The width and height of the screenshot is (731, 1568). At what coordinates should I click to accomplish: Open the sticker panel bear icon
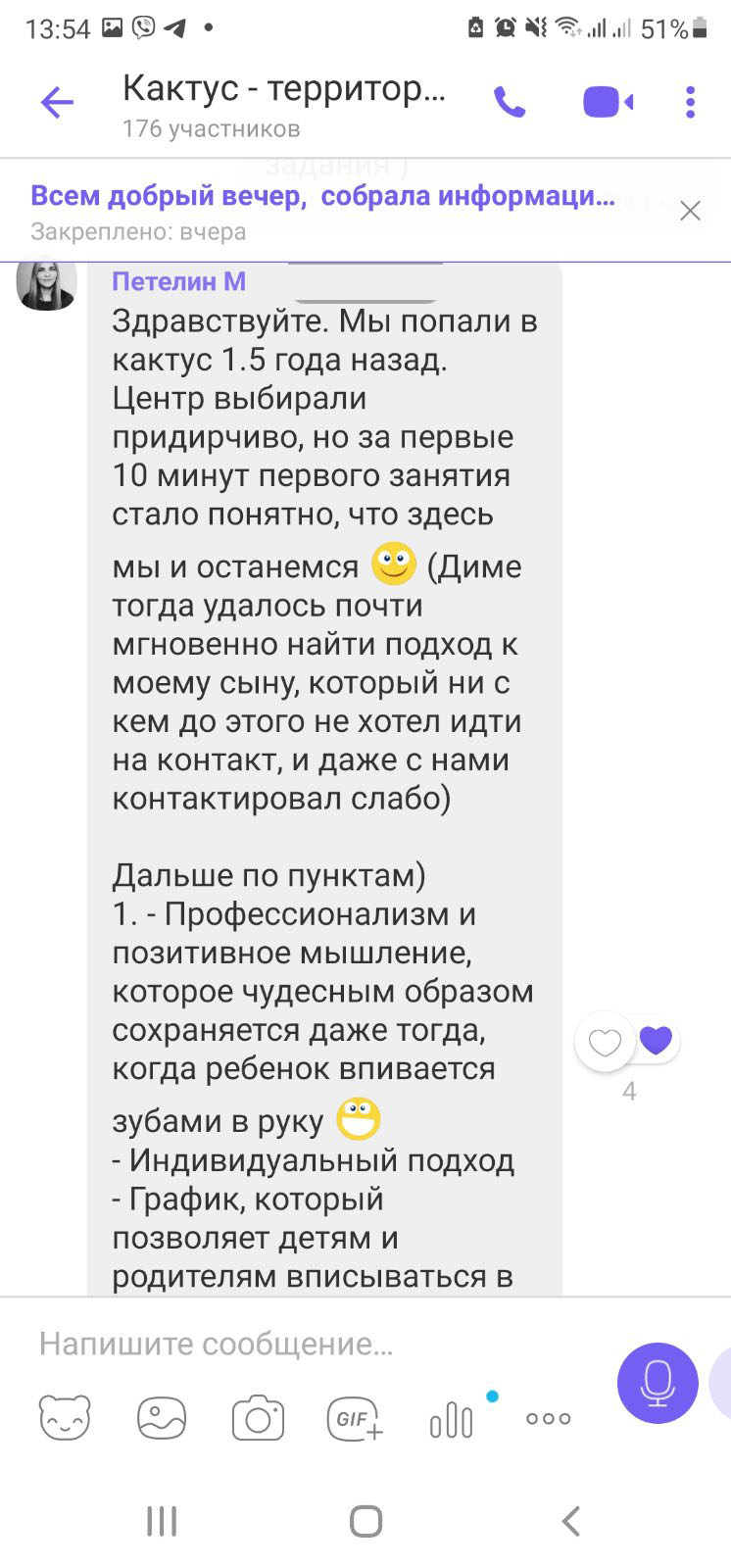coord(65,1418)
